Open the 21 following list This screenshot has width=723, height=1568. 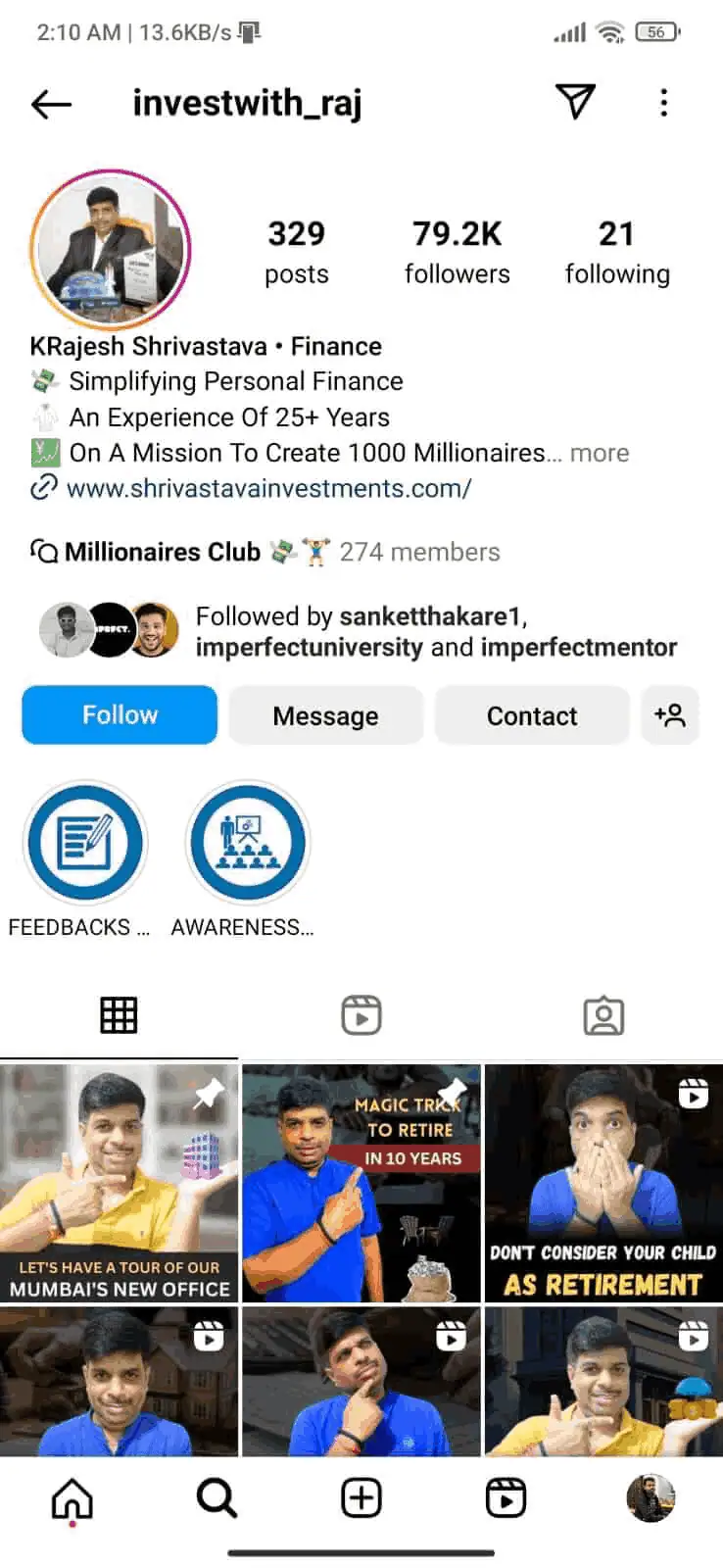pos(616,251)
